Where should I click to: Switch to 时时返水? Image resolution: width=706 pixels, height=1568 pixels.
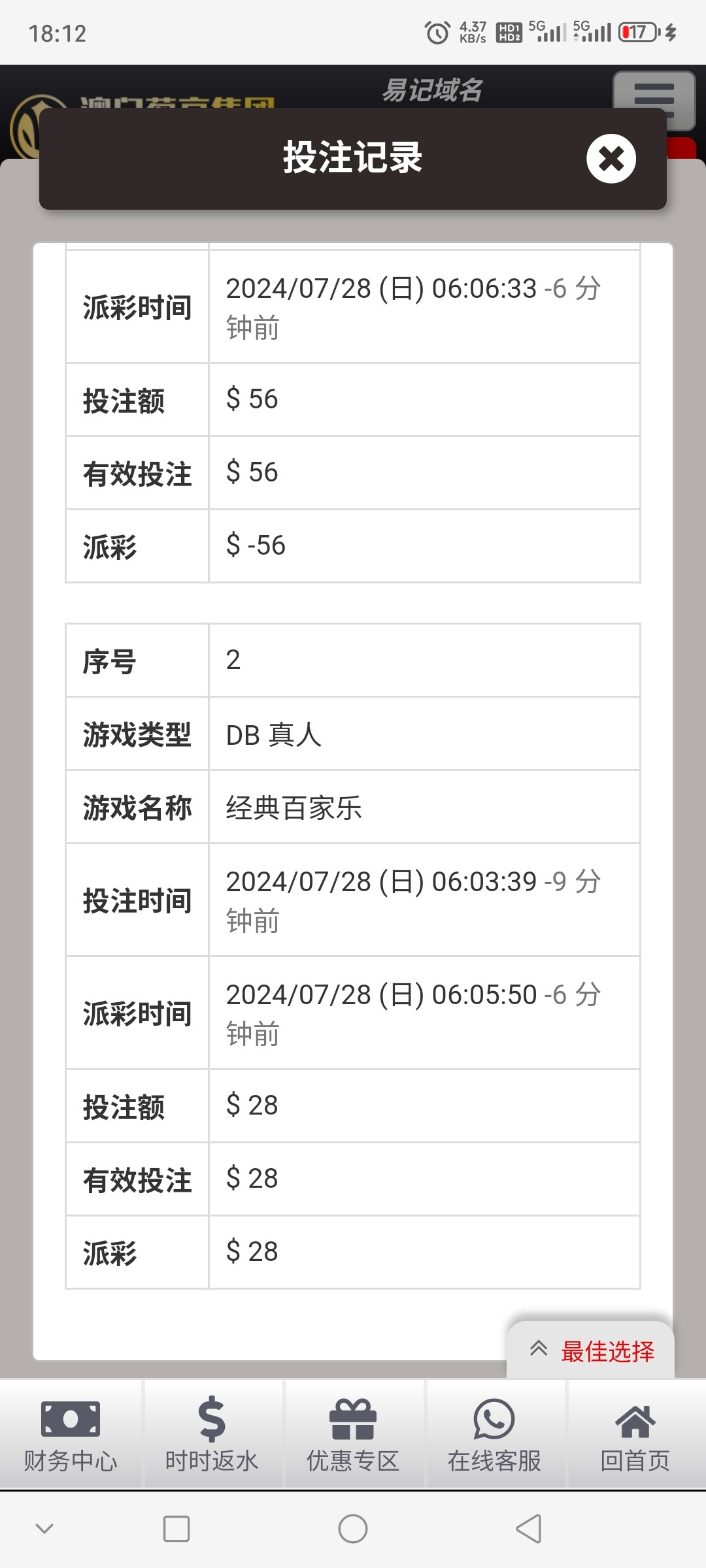pyautogui.click(x=212, y=1435)
